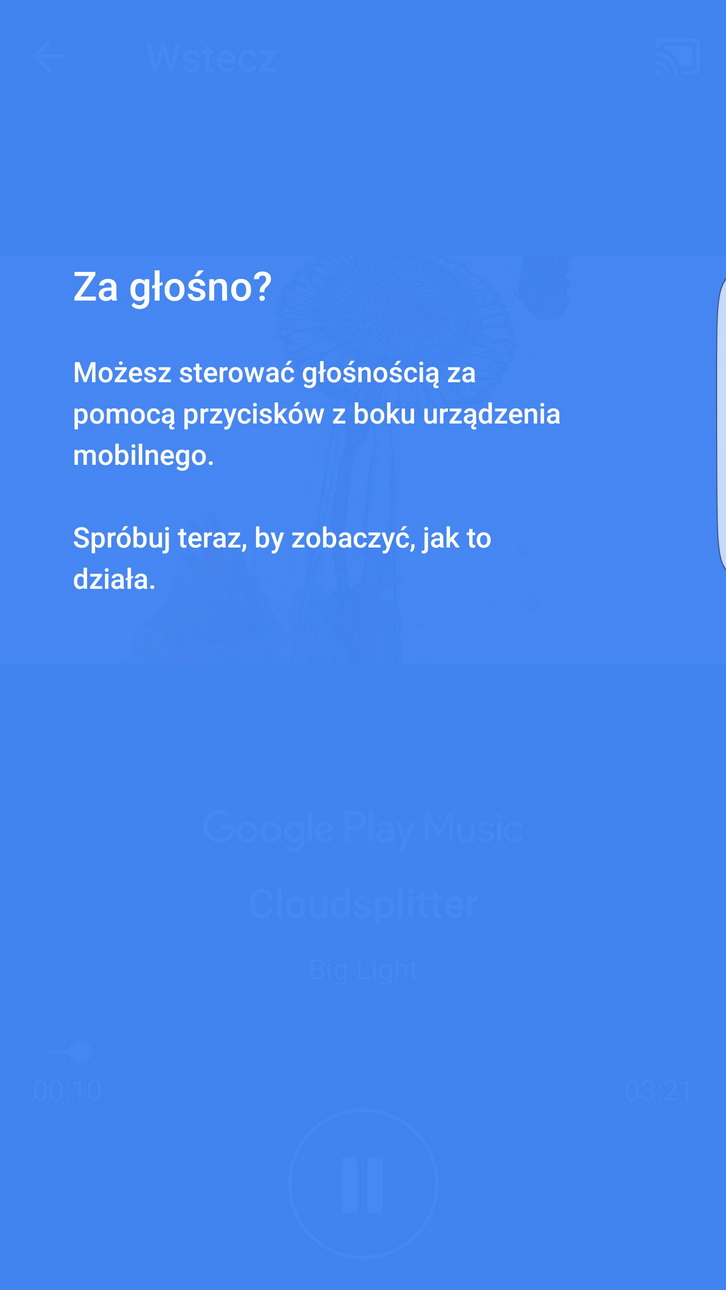
Task: Pause the Cloudsplitter track
Action: click(x=362, y=1184)
